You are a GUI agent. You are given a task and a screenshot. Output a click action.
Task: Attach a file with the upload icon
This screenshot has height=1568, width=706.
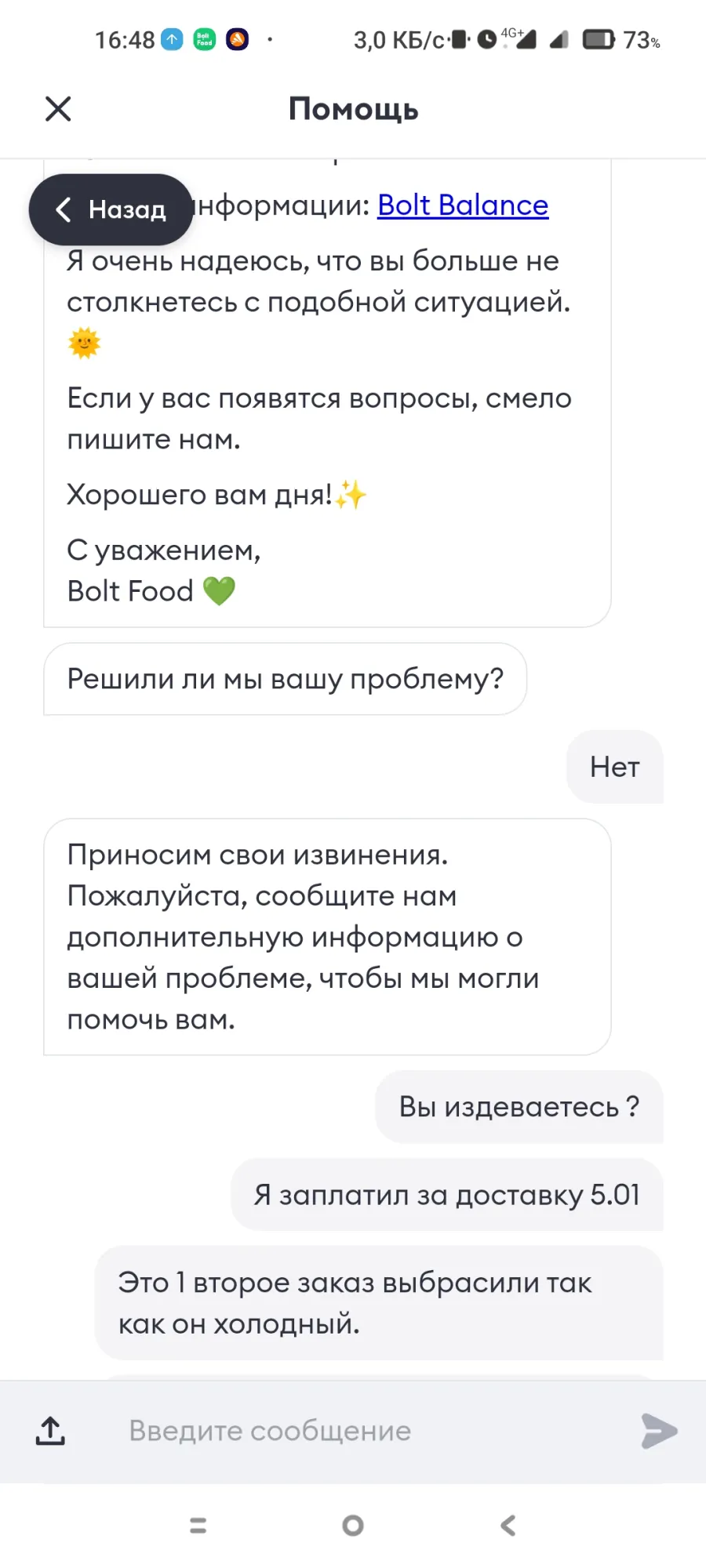point(50,1431)
